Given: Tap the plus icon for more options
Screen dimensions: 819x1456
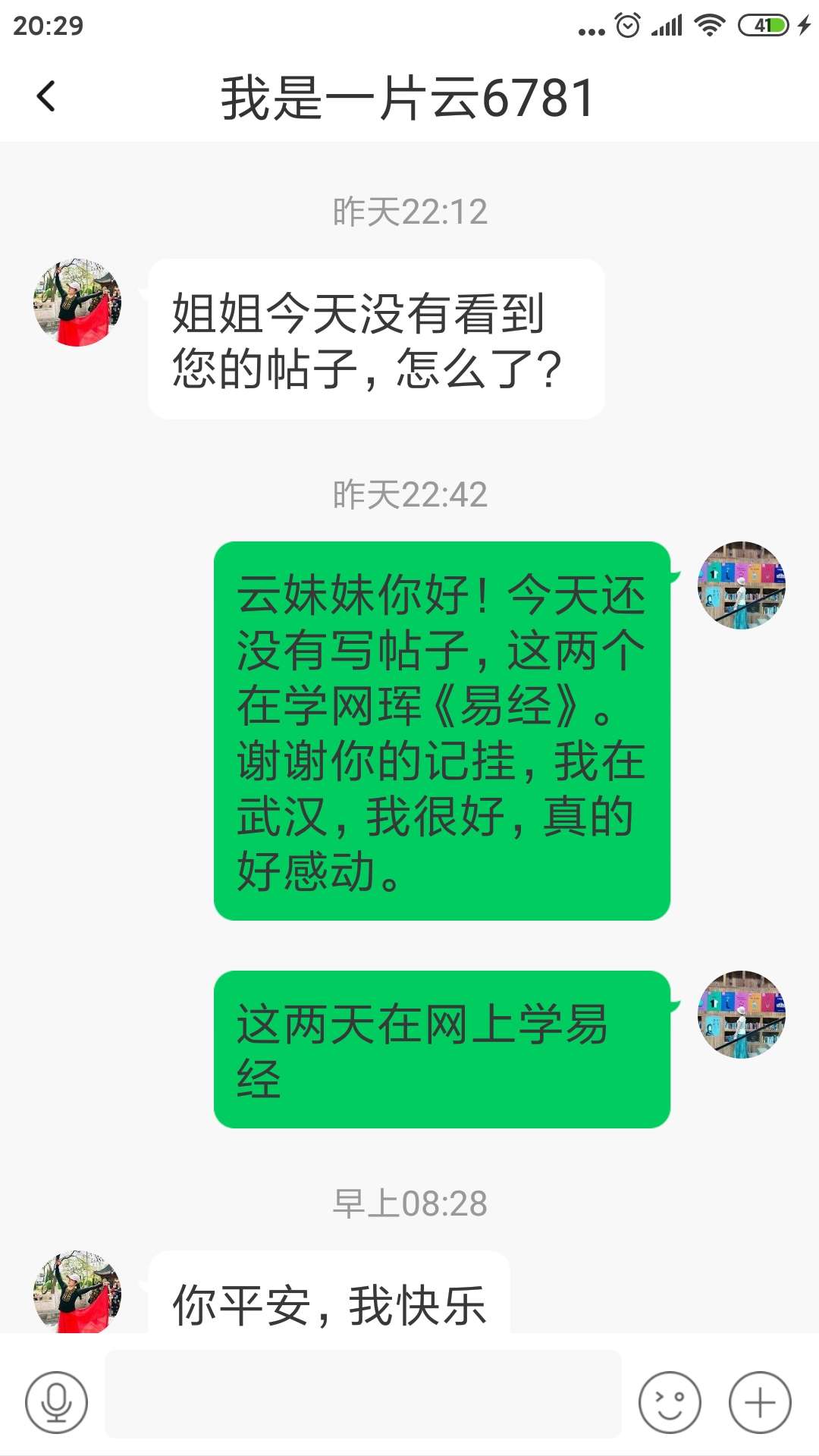Looking at the screenshot, I should click(758, 1401).
